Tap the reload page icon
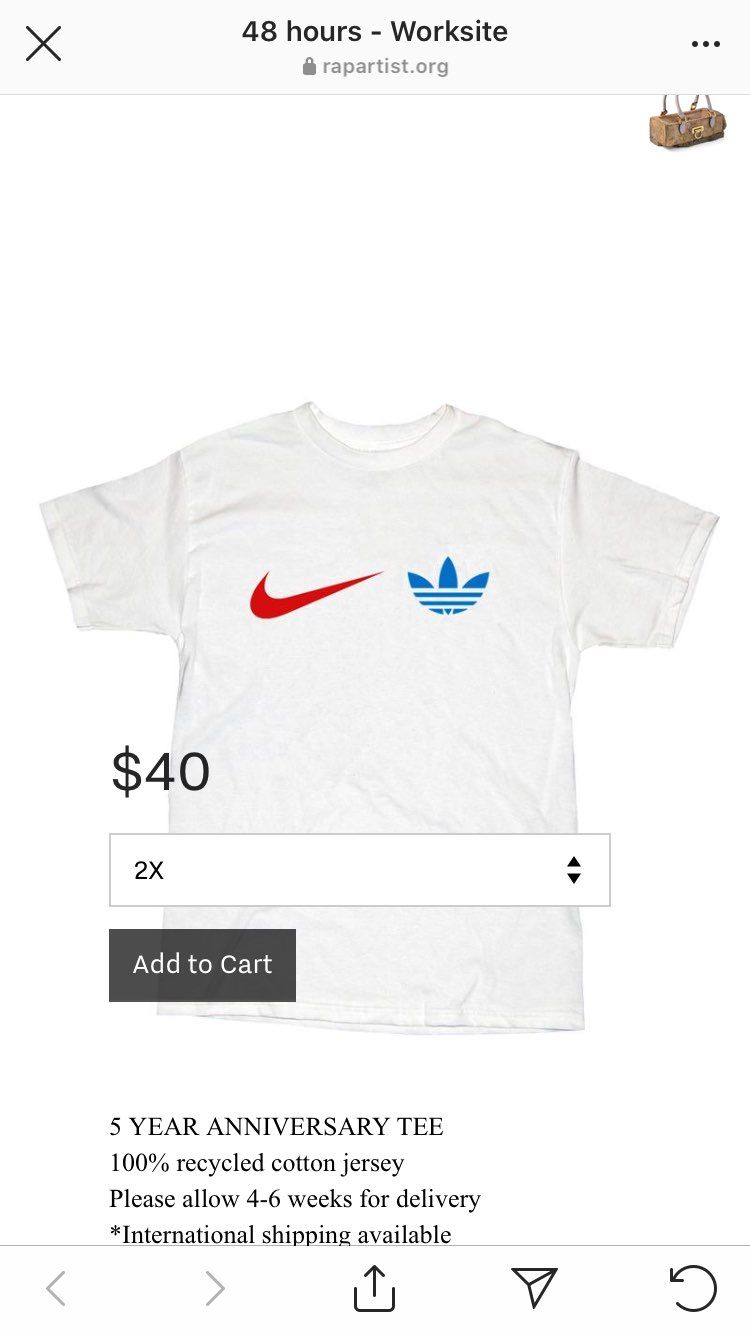Image resolution: width=750 pixels, height=1334 pixels. [693, 1289]
